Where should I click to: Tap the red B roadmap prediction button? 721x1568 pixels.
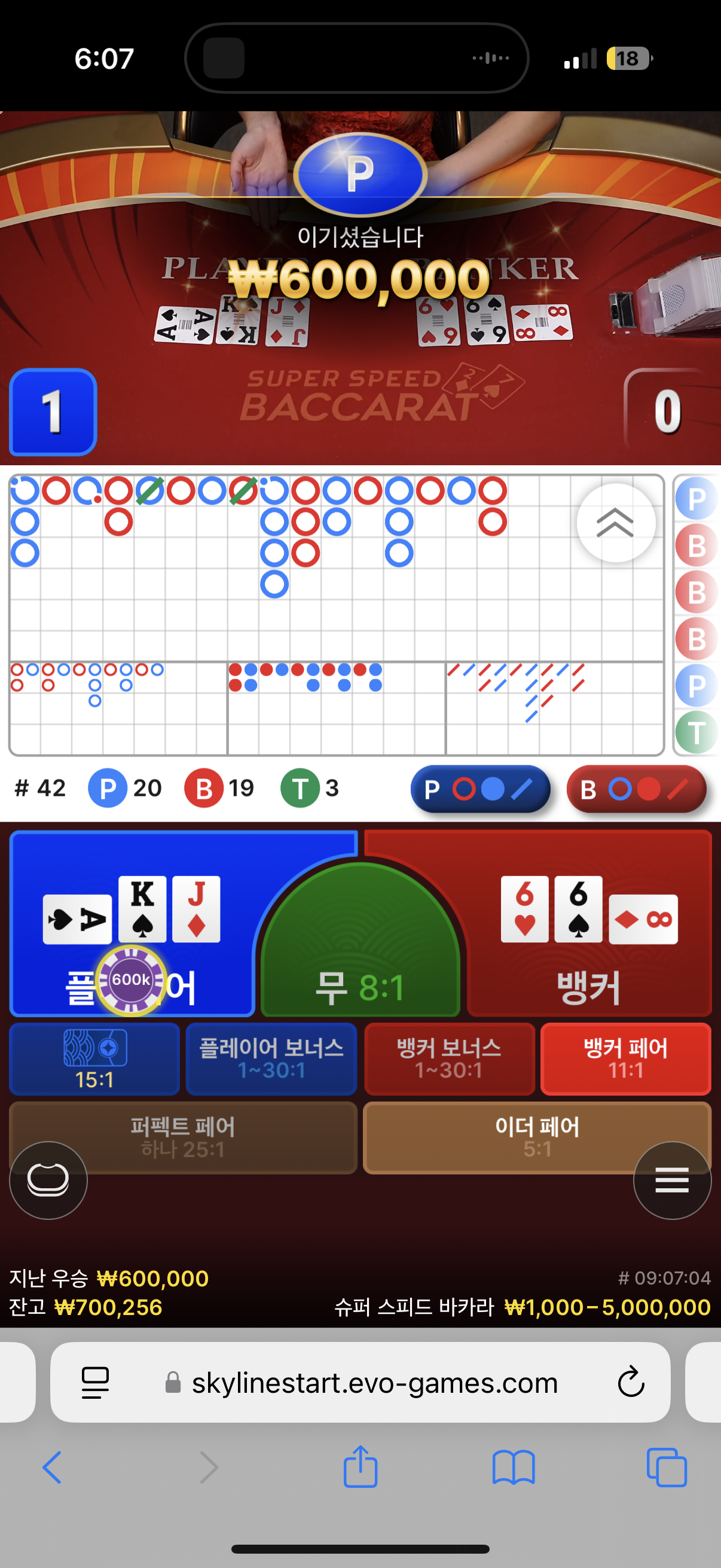pos(636,789)
